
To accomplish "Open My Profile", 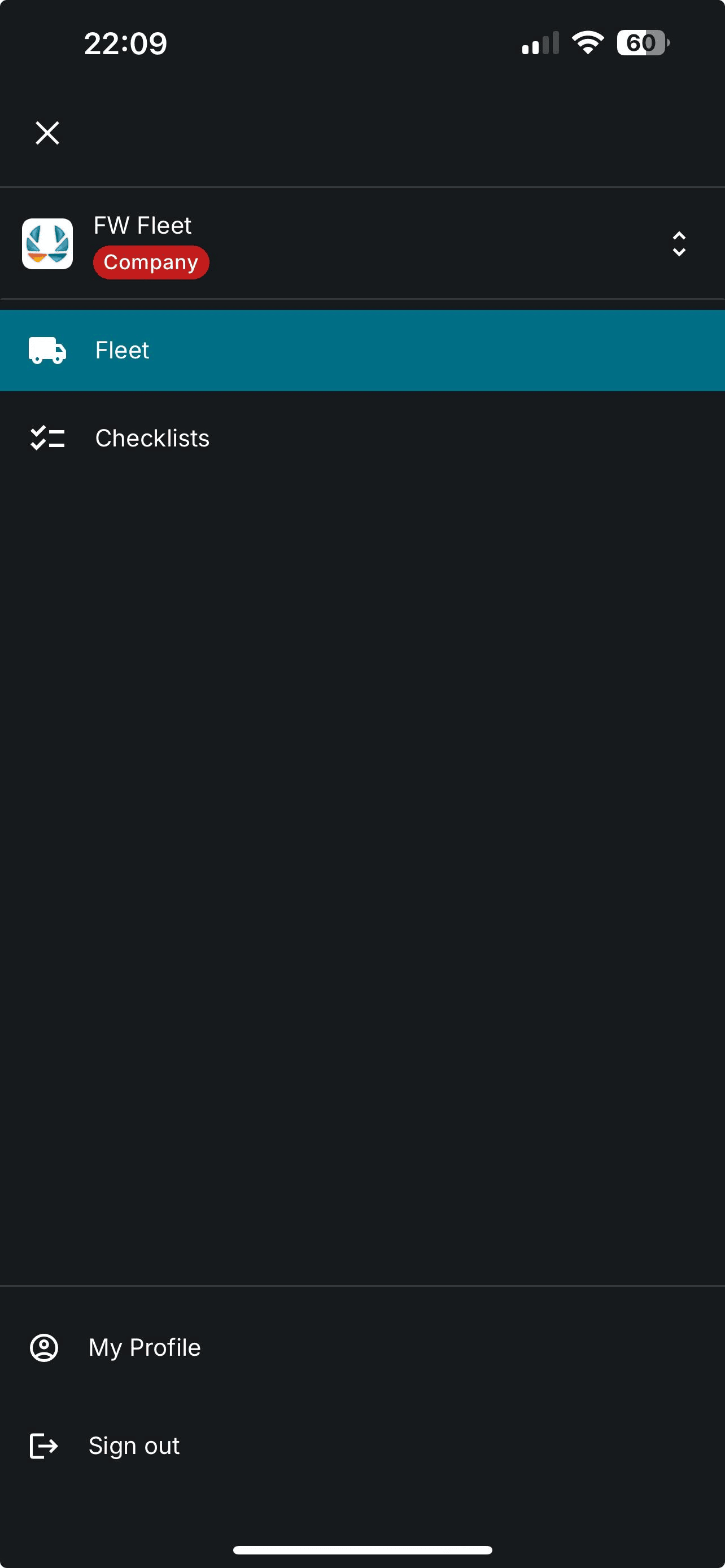I will 145,1348.
